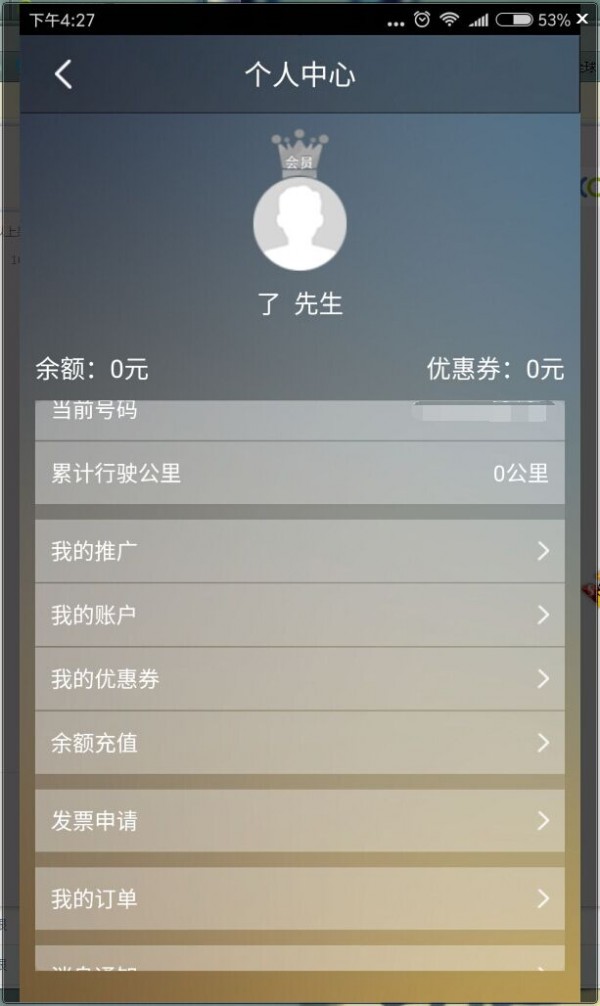
Task: Open 我的推广 row
Action: (300, 551)
